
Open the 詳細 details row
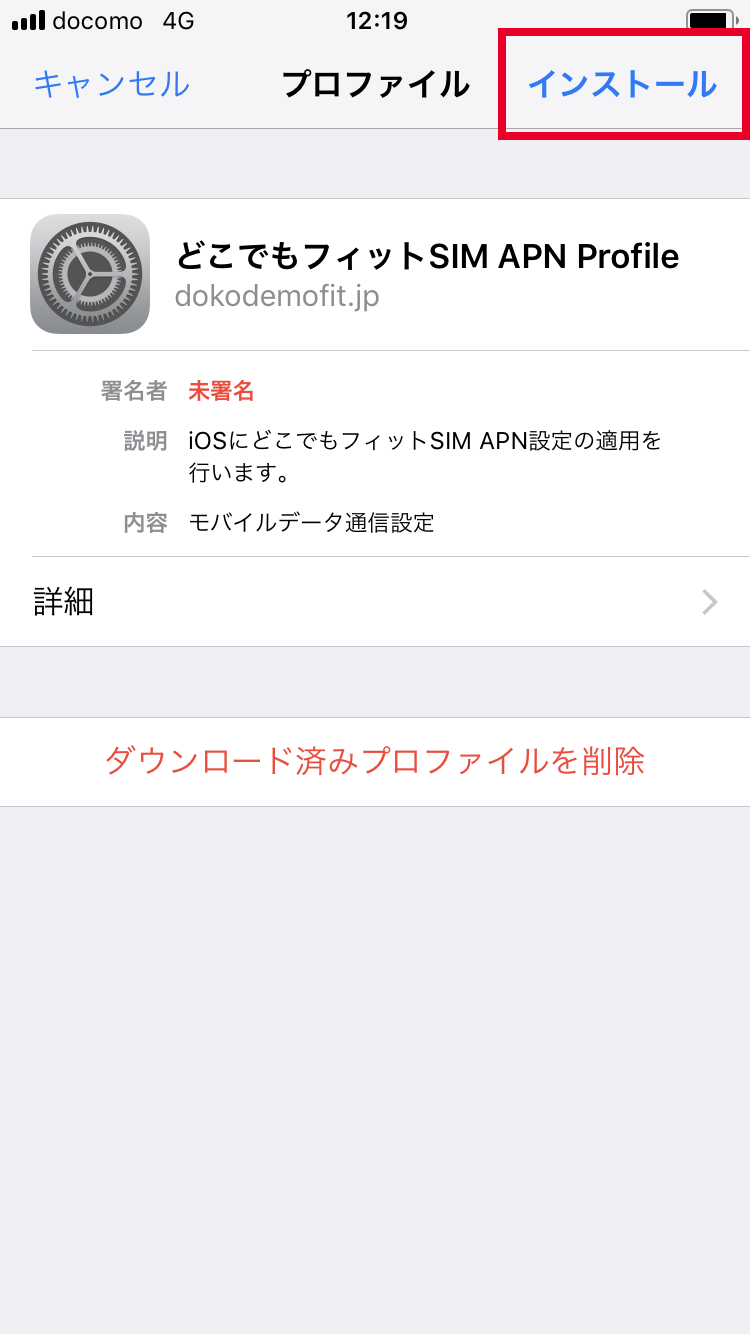pos(375,601)
